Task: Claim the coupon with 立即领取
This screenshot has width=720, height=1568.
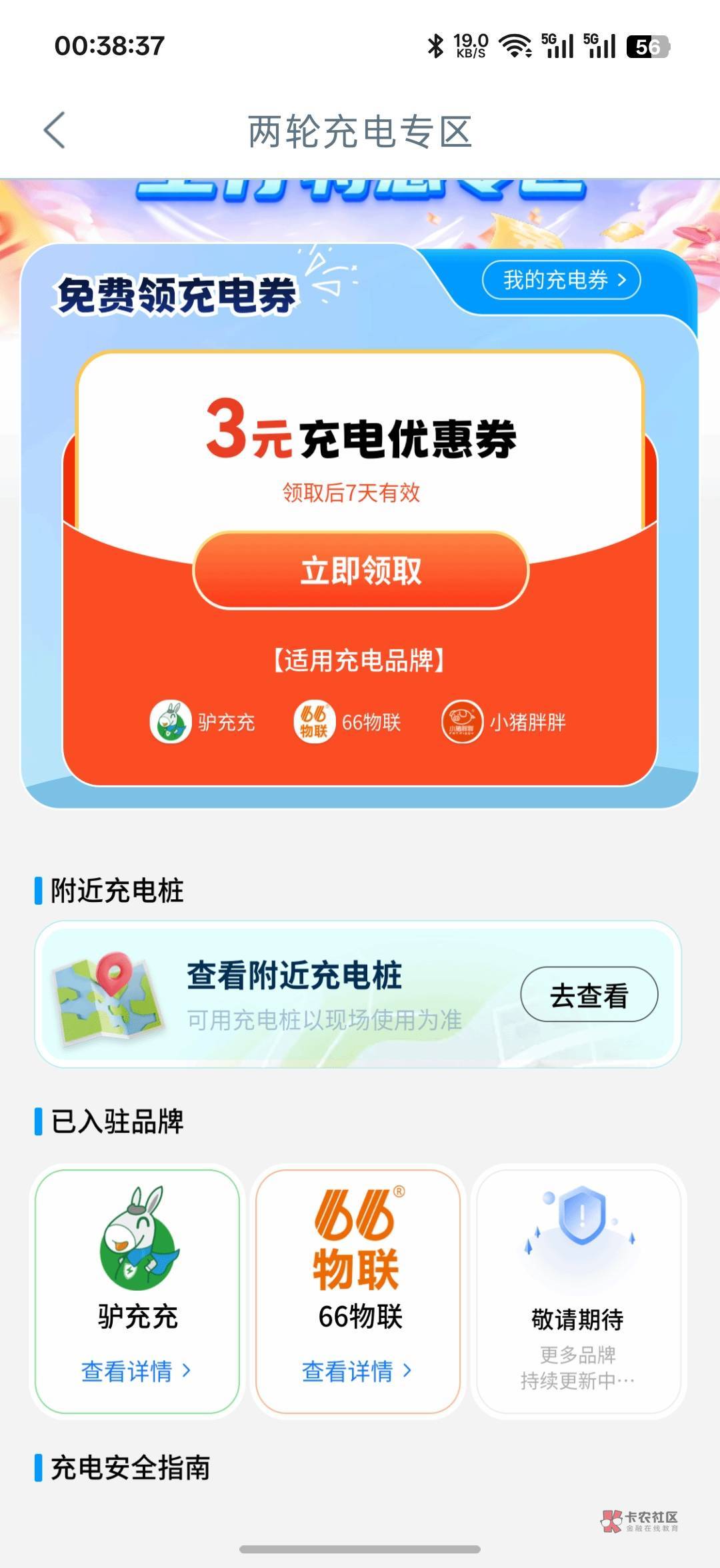Action: coord(361,571)
